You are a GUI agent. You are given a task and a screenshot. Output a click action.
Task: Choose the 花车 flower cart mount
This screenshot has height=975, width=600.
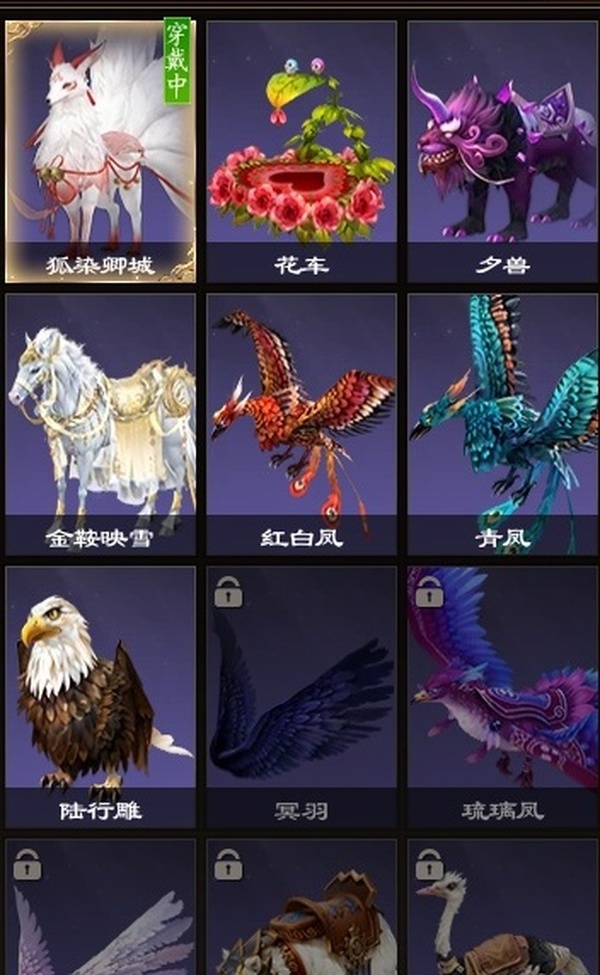click(301, 150)
